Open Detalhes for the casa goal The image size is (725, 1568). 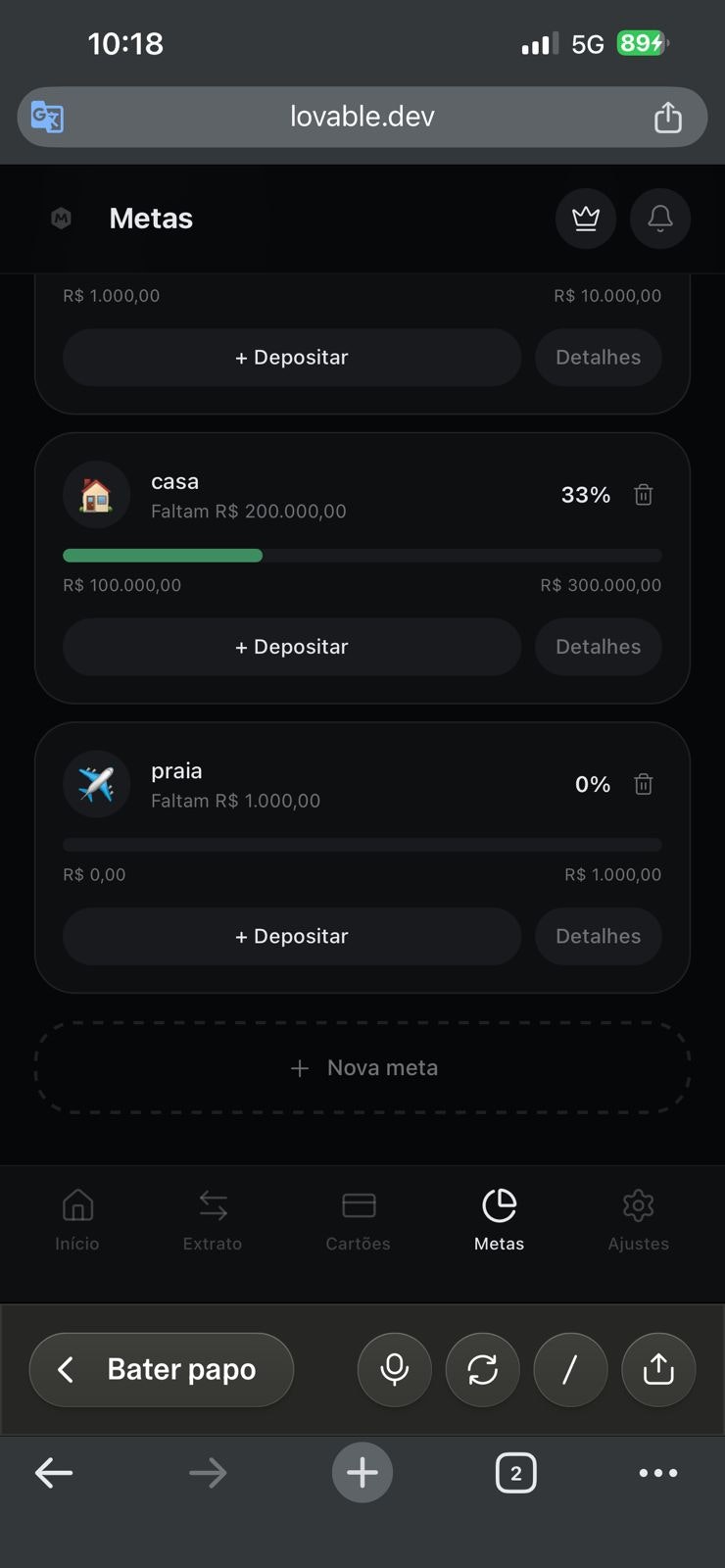pyautogui.click(x=598, y=647)
